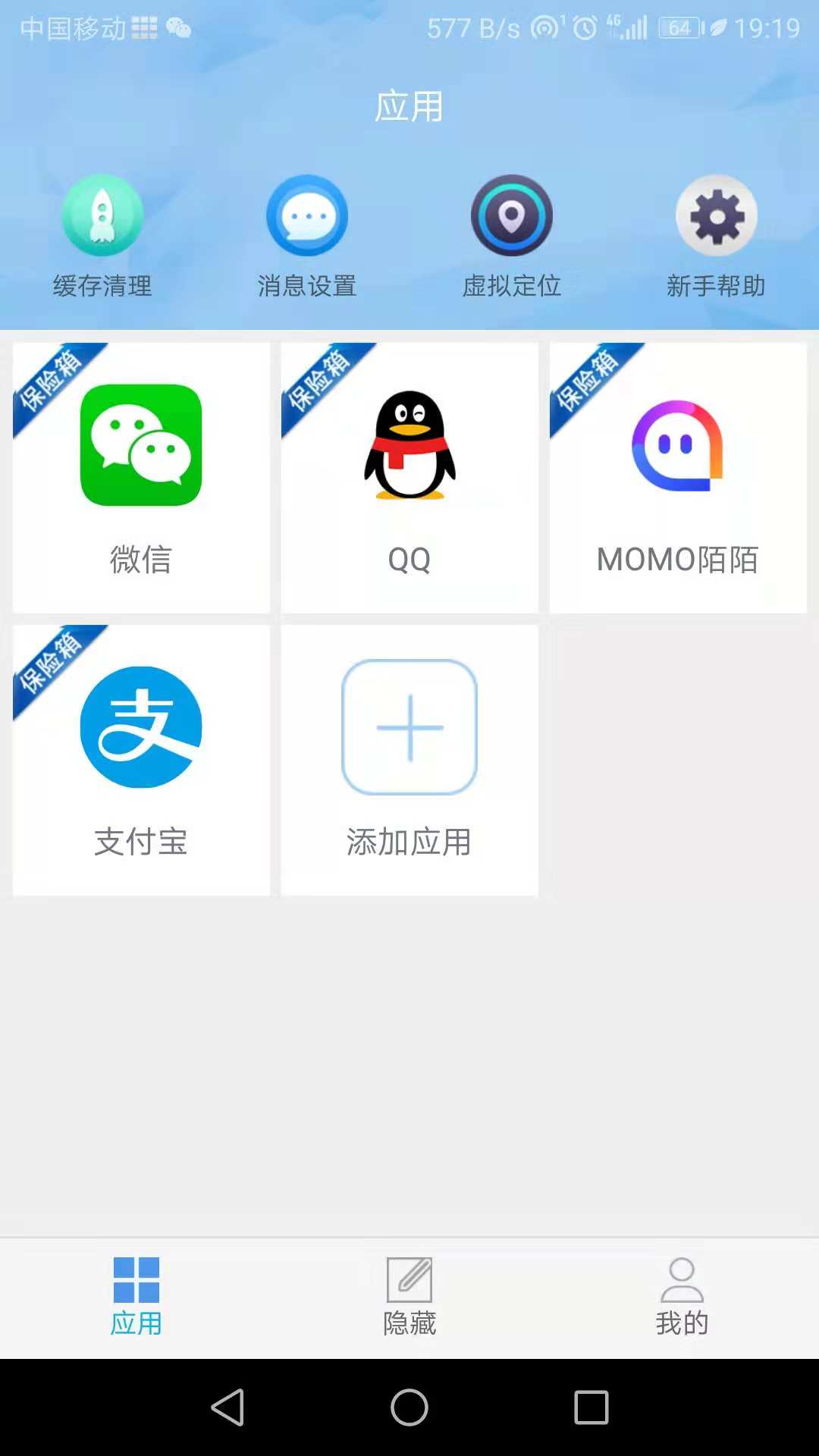The height and width of the screenshot is (1456, 819).
Task: Launch the 虚拟定位 virtual location feature
Action: tap(512, 234)
